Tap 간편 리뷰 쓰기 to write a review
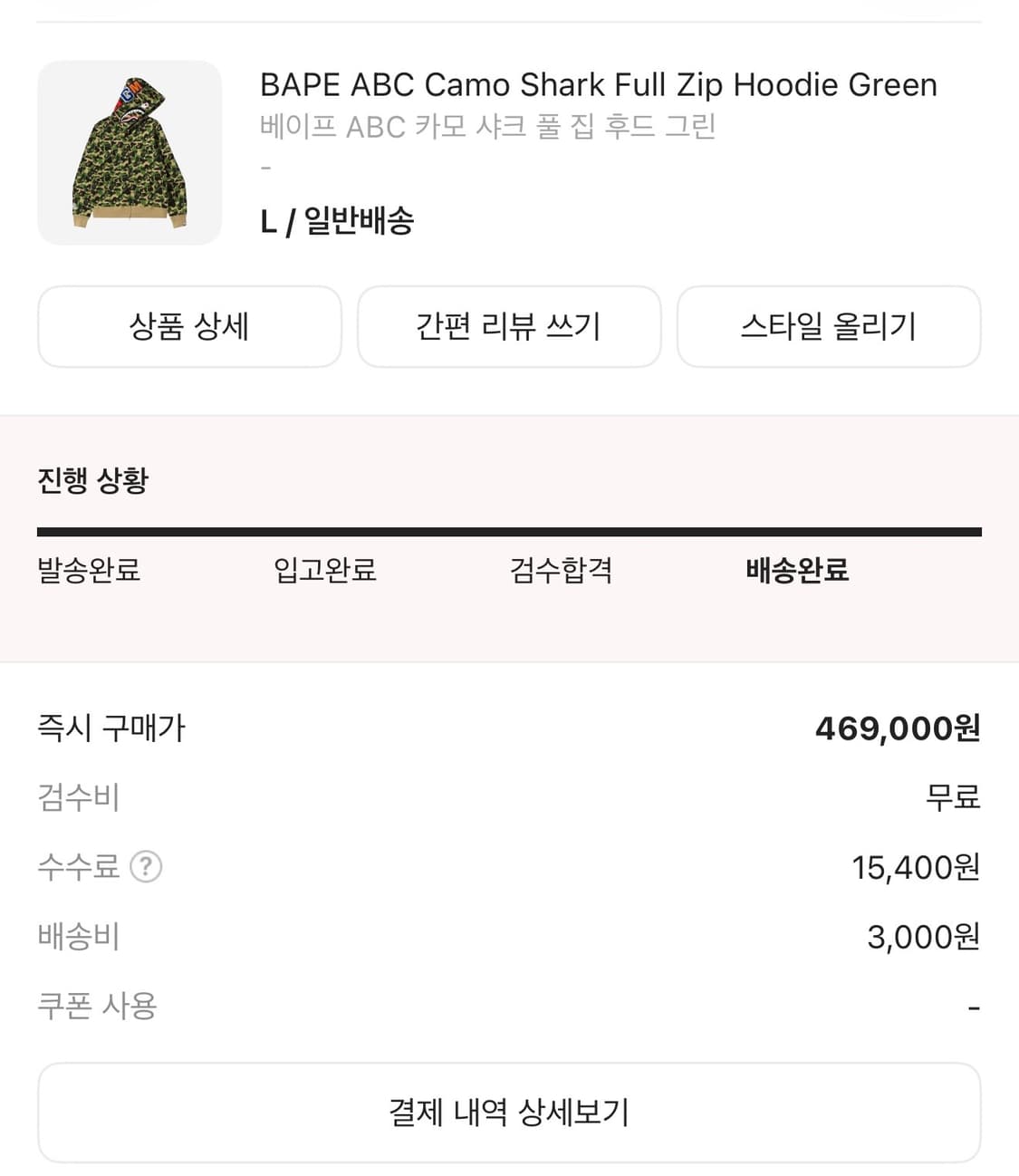The height and width of the screenshot is (1176, 1019). tap(509, 327)
